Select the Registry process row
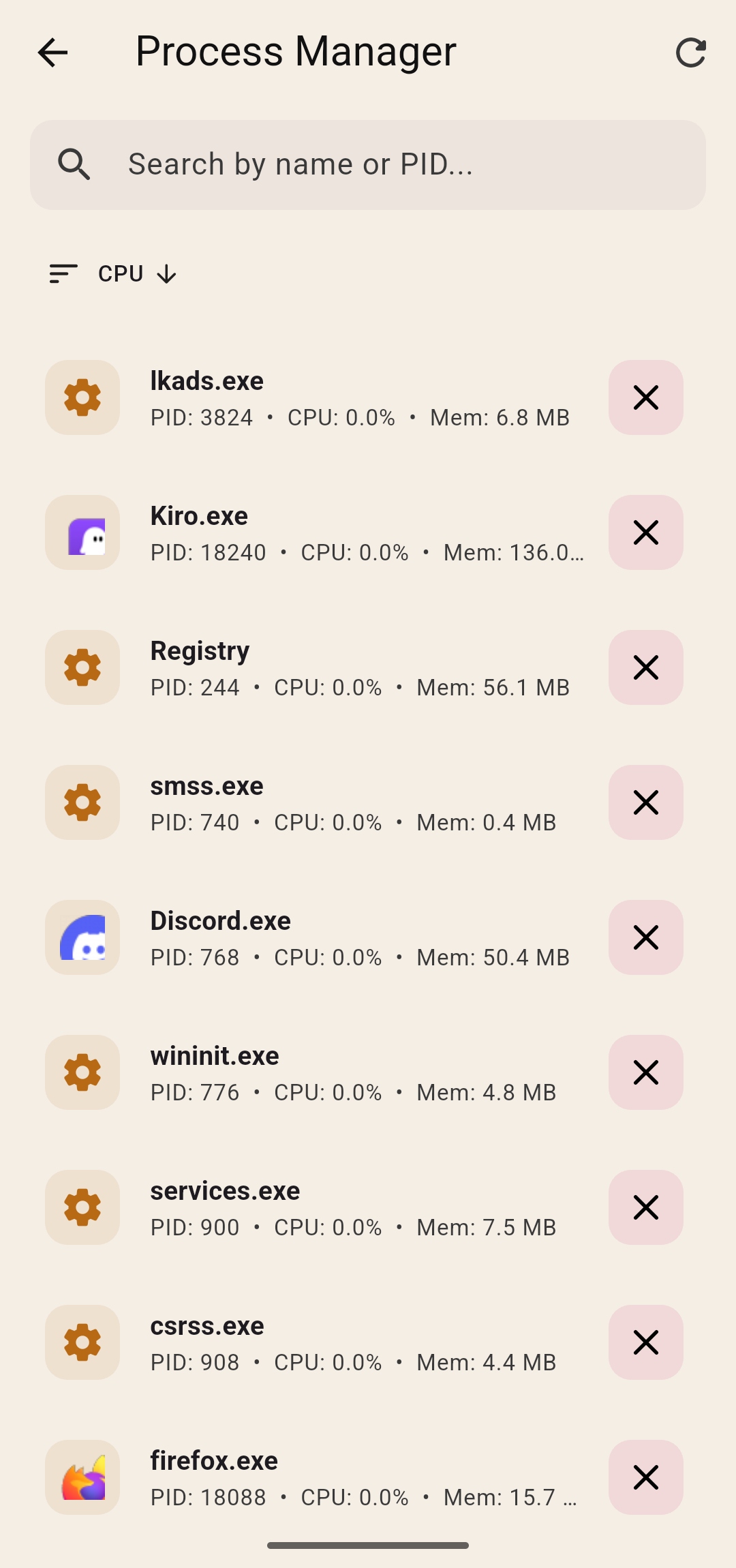 pos(341,667)
